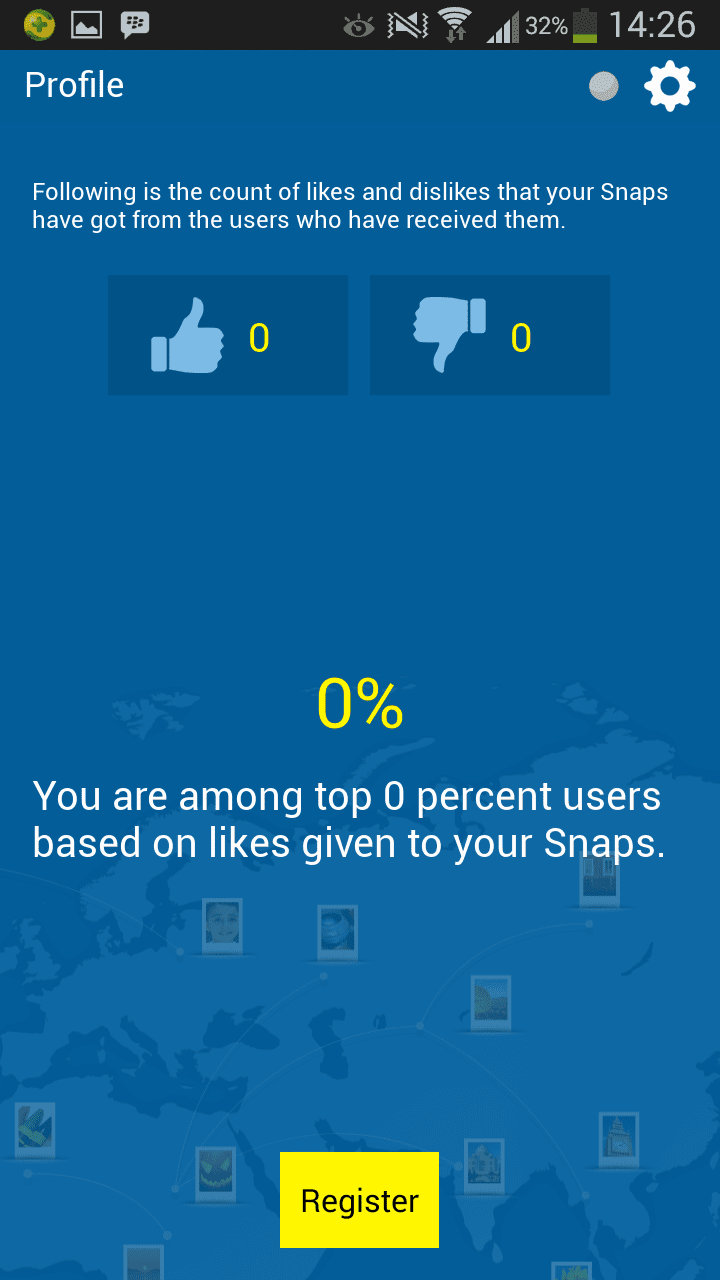Tap the yellow Register button
Screen dimensions: 720x1280
click(x=359, y=1199)
